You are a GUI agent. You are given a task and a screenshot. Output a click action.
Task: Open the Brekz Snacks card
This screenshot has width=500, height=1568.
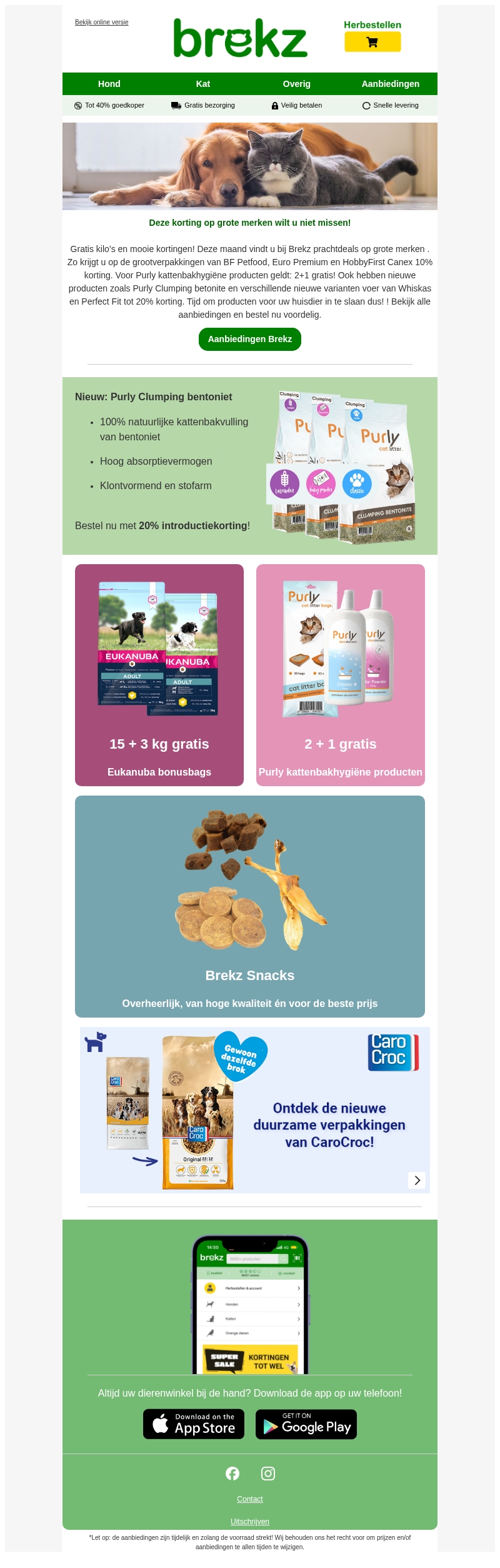pyautogui.click(x=250, y=906)
